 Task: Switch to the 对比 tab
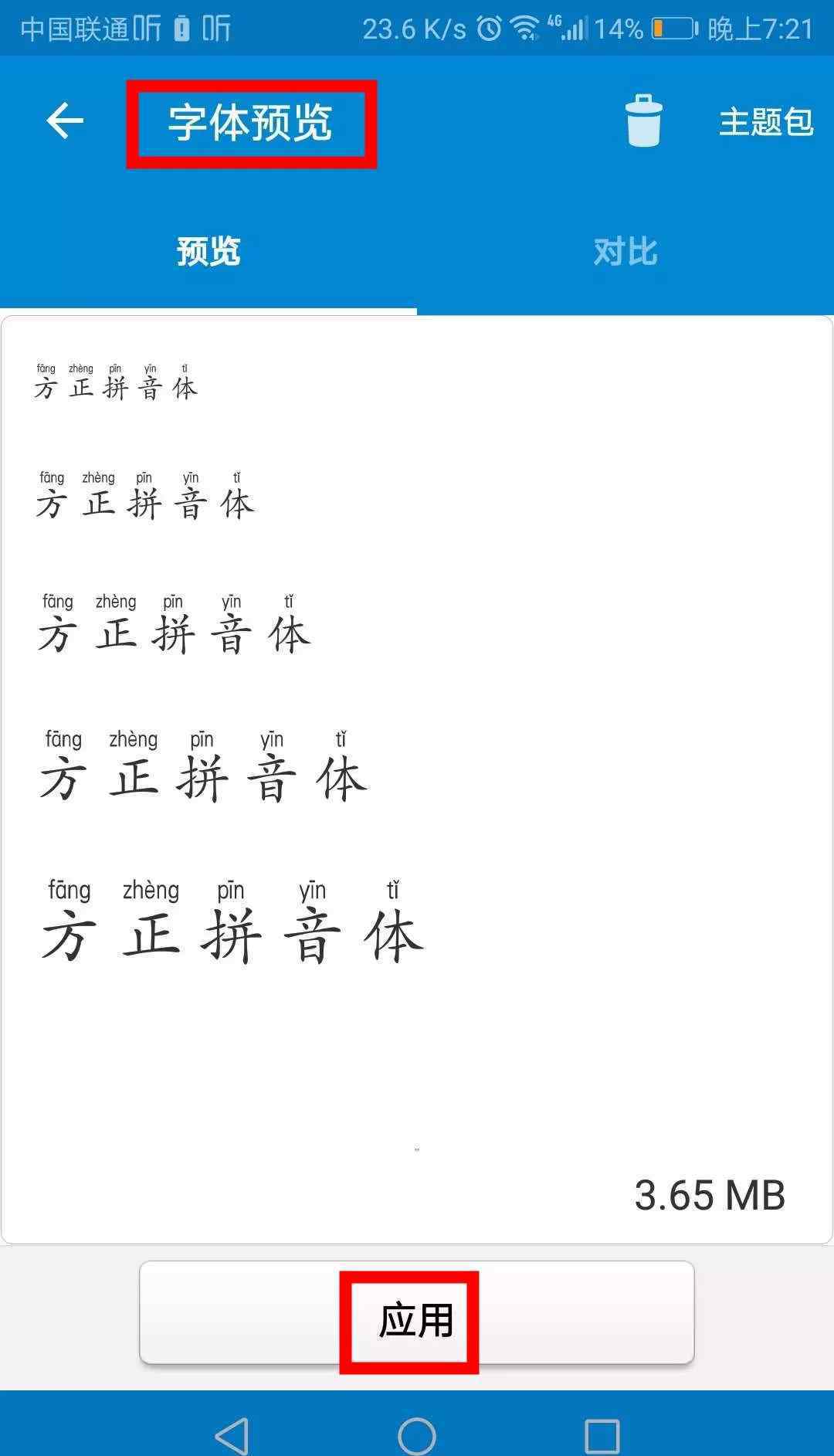625,252
